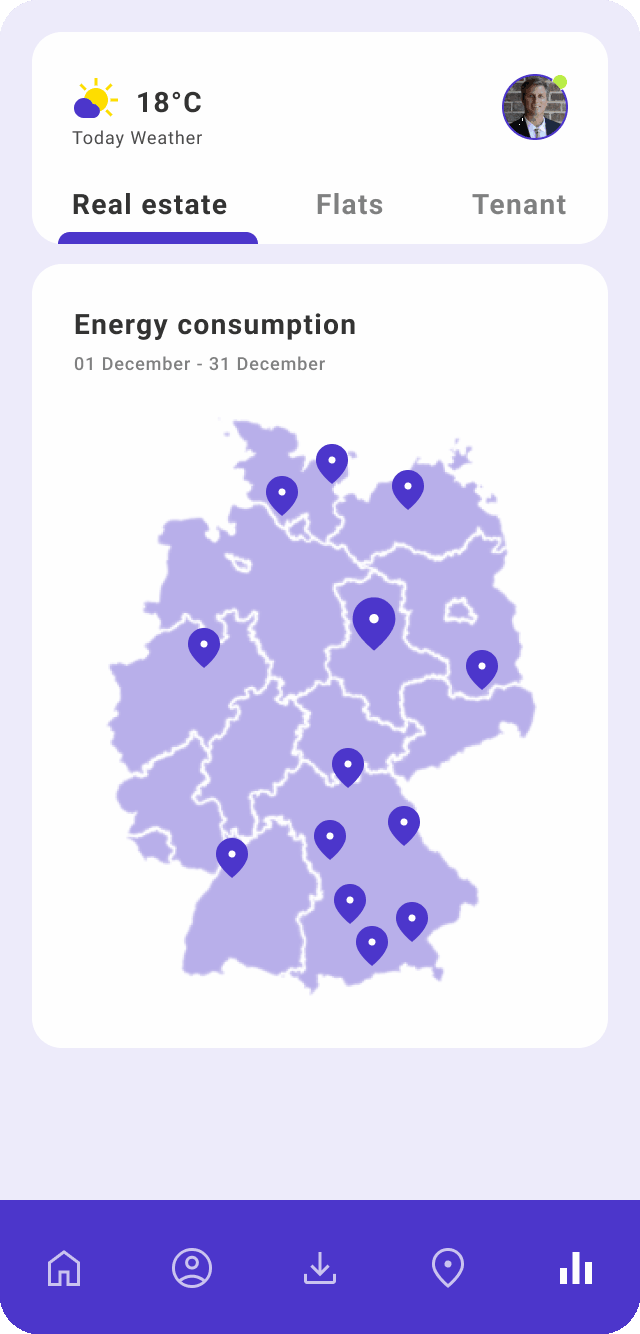The width and height of the screenshot is (640, 1334).
Task: Open the location pin in bottom navigation
Action: (448, 1268)
